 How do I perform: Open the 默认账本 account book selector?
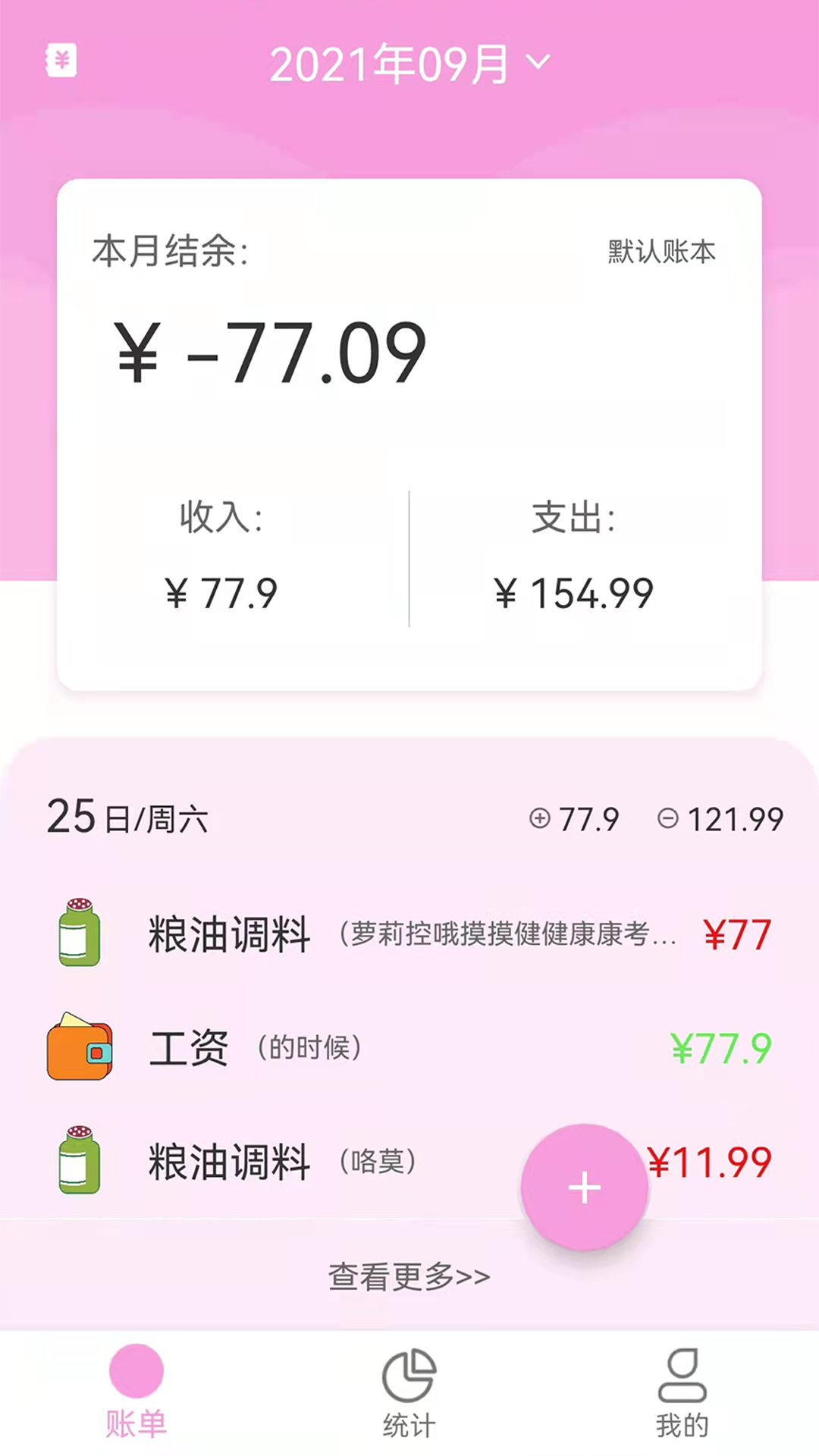[659, 253]
